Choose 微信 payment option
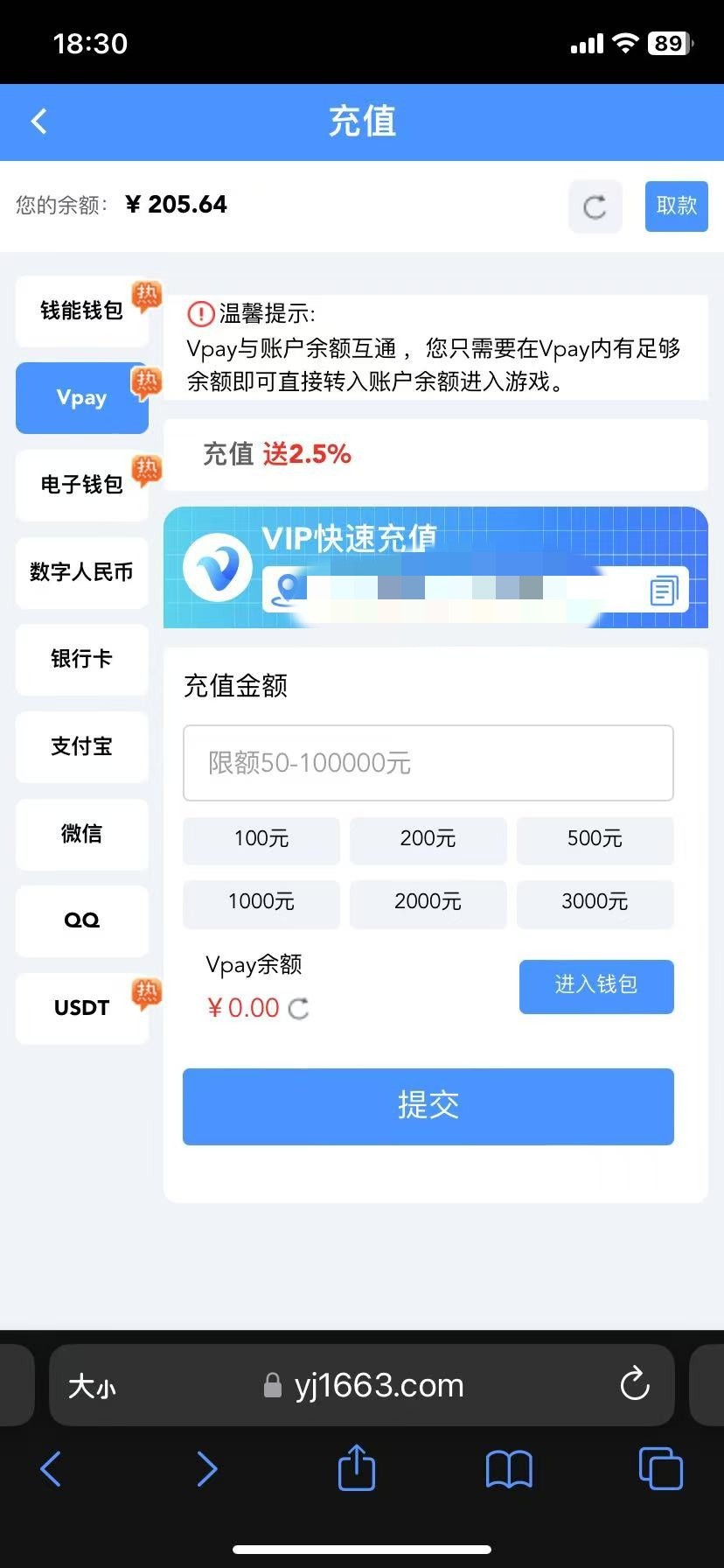 (x=82, y=833)
